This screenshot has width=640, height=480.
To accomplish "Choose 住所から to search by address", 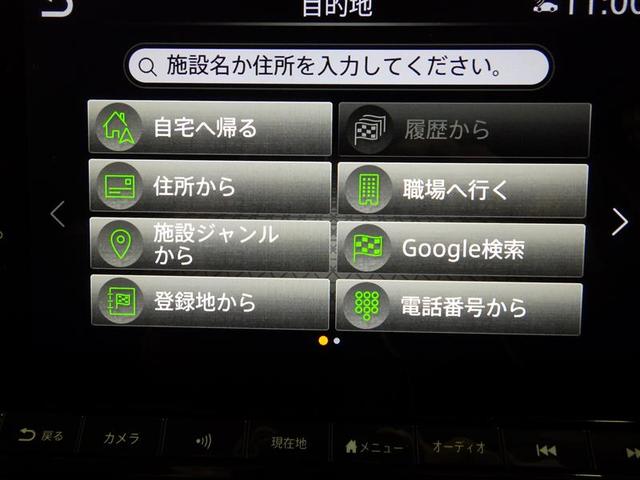I will coord(209,186).
